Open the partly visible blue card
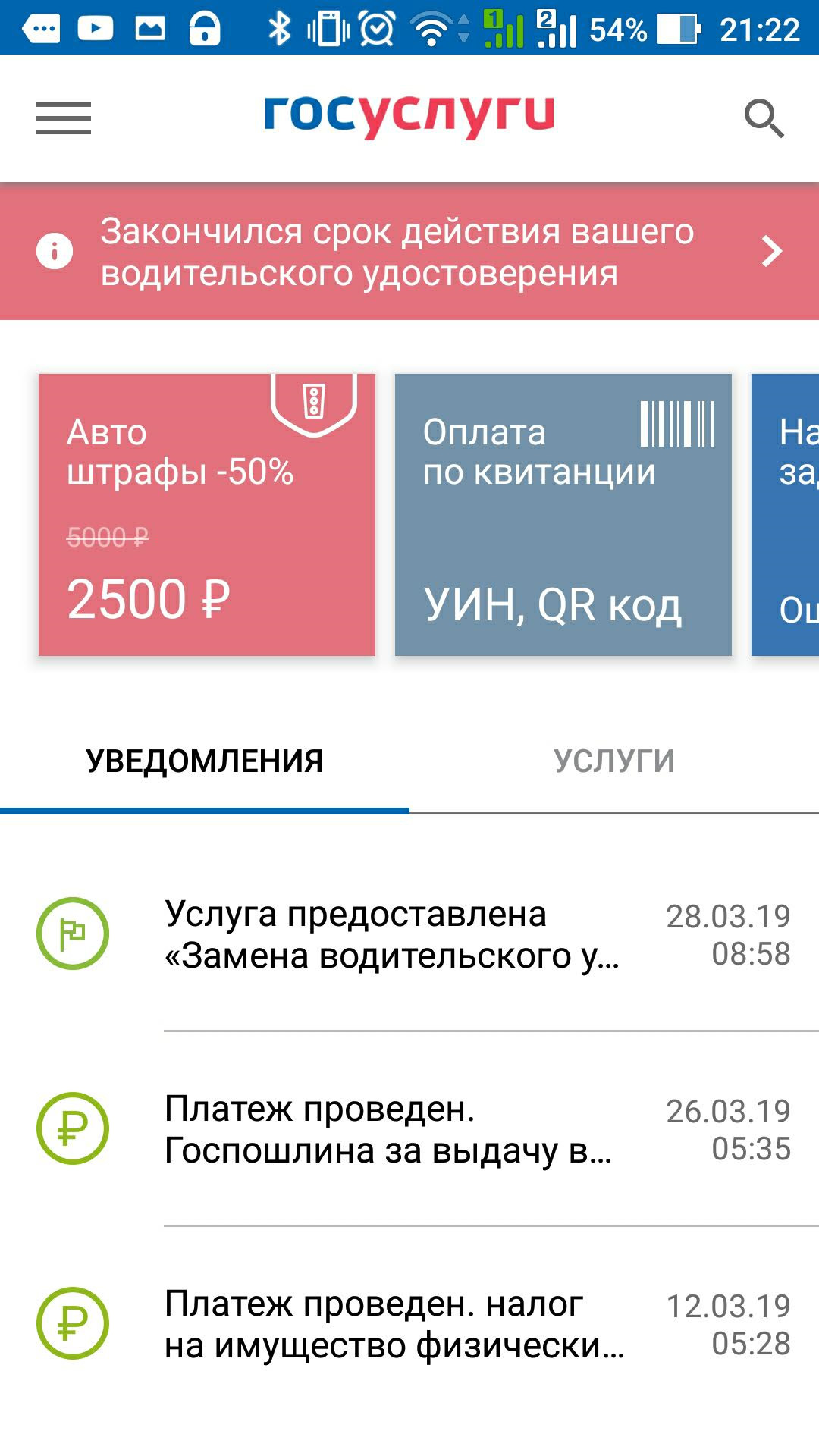 (x=787, y=514)
